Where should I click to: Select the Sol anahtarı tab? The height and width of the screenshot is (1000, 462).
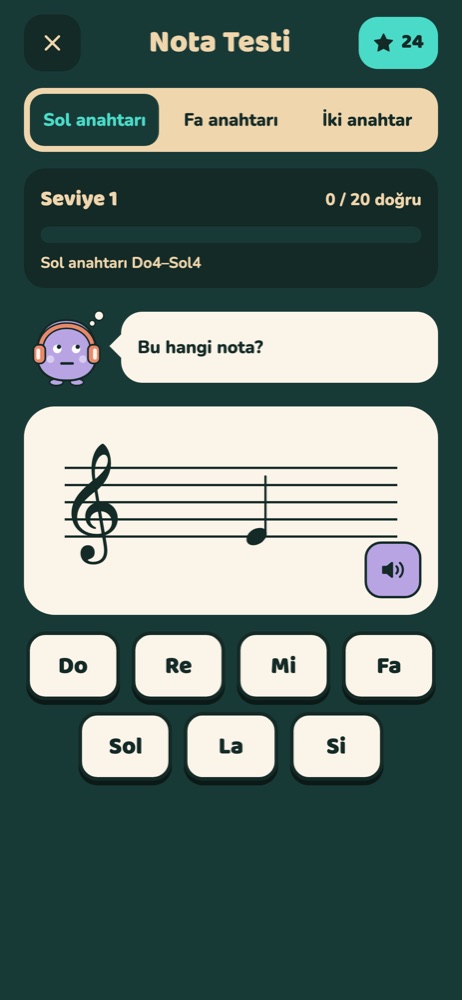[94, 120]
